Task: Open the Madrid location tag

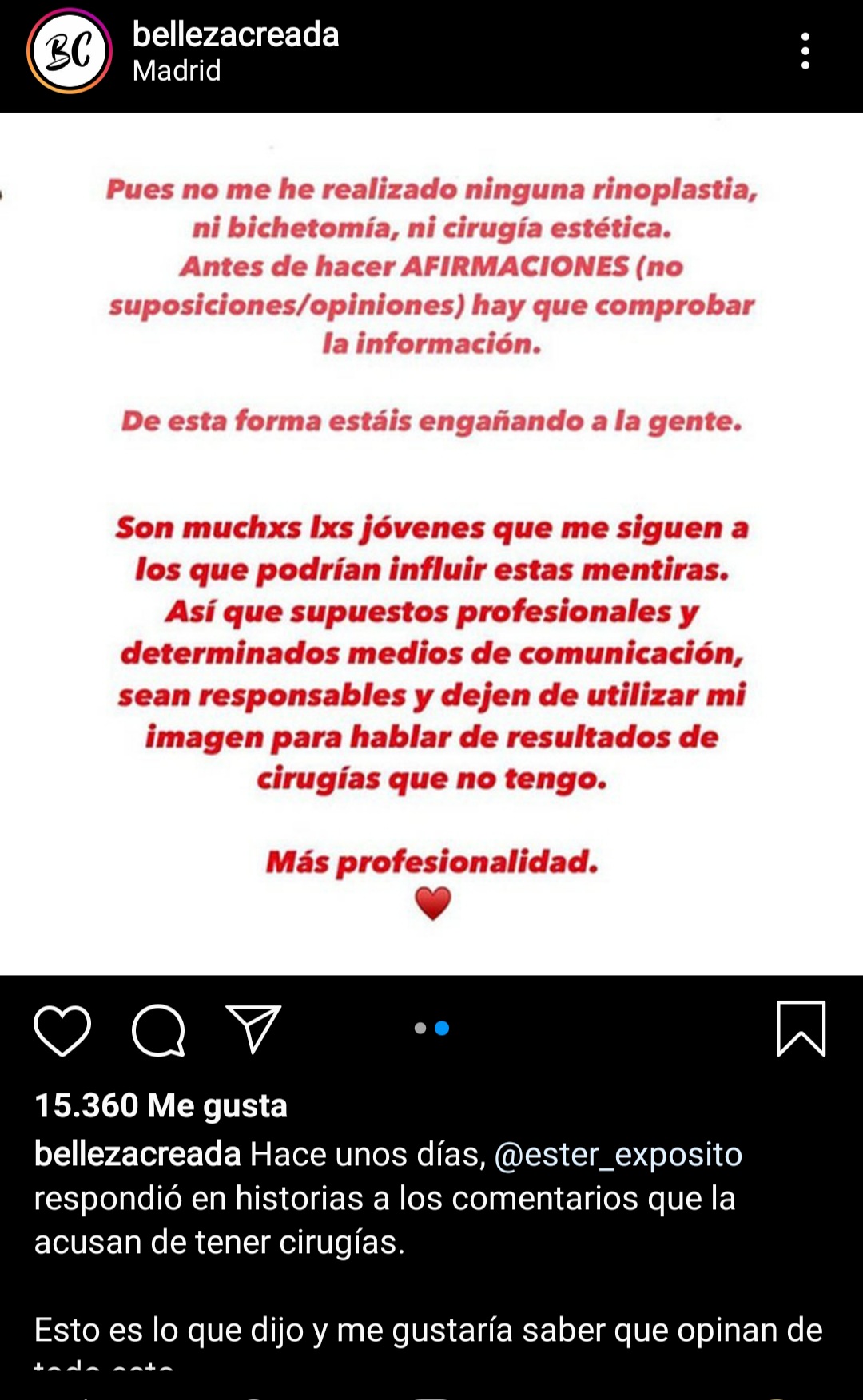Action: point(177,71)
